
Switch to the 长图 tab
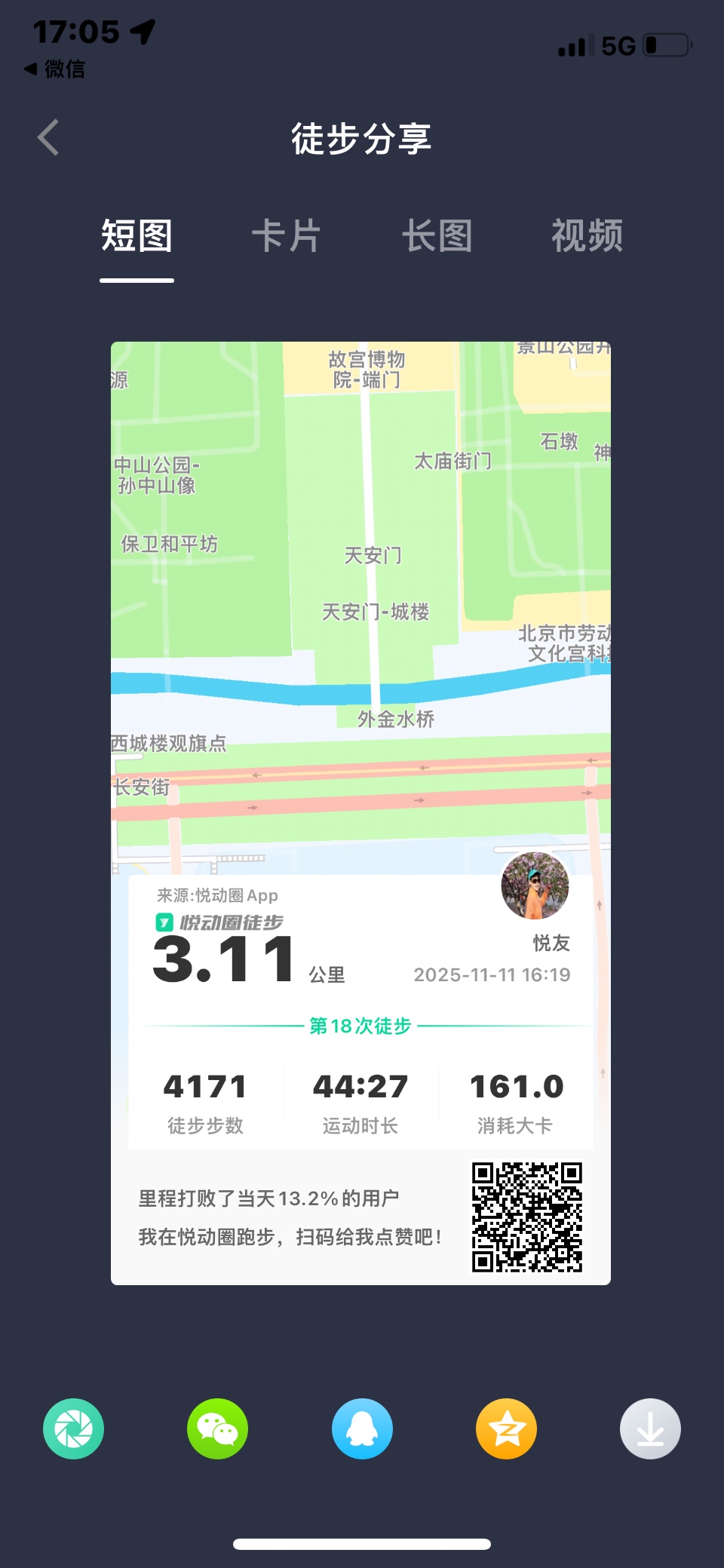pyautogui.click(x=437, y=236)
